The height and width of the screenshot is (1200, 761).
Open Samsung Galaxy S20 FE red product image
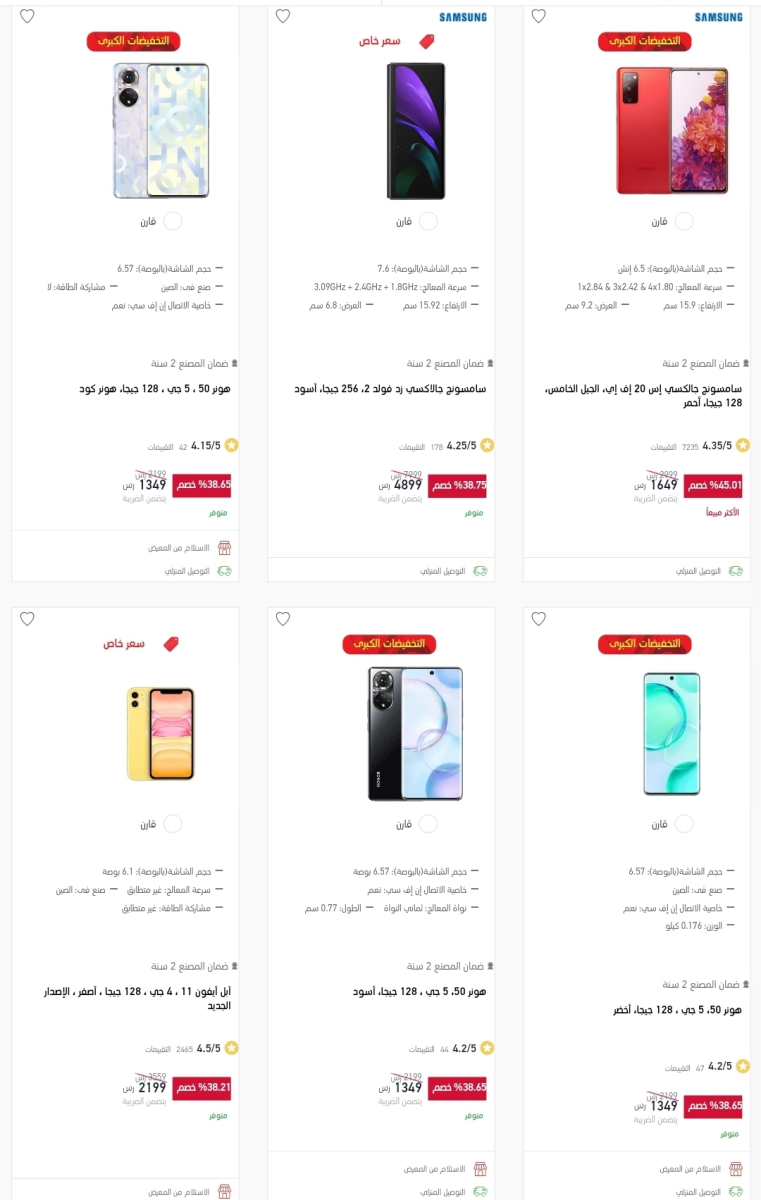coord(671,131)
